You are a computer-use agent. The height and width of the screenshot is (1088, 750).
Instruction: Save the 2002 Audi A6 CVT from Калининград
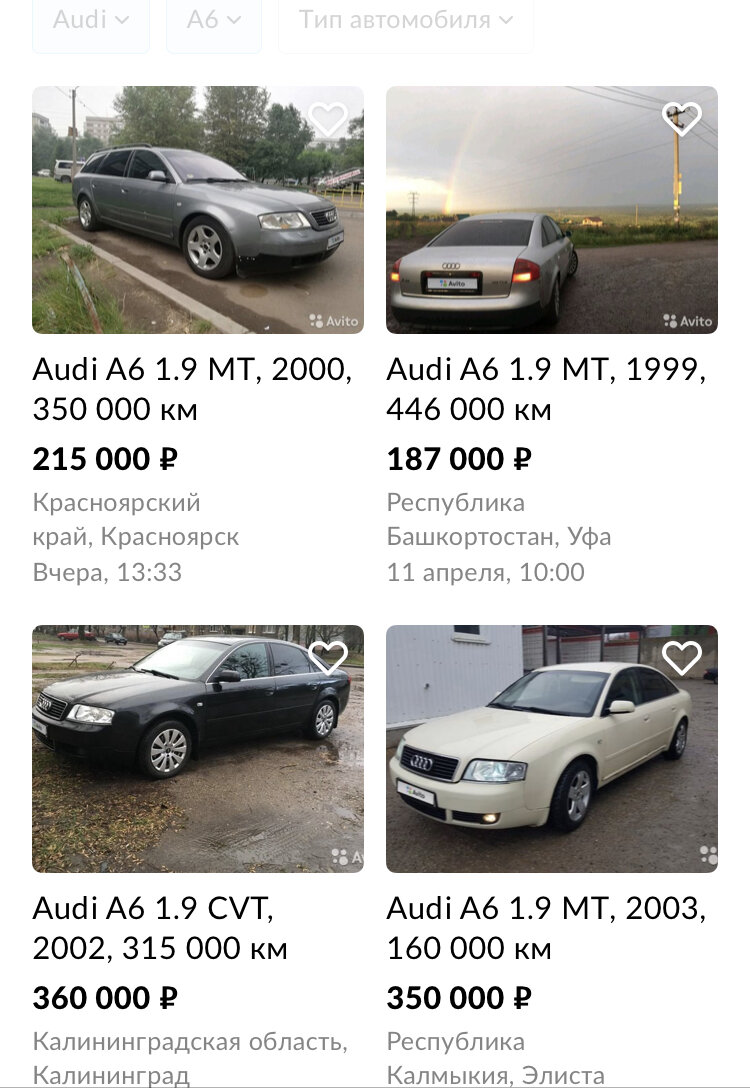point(328,657)
